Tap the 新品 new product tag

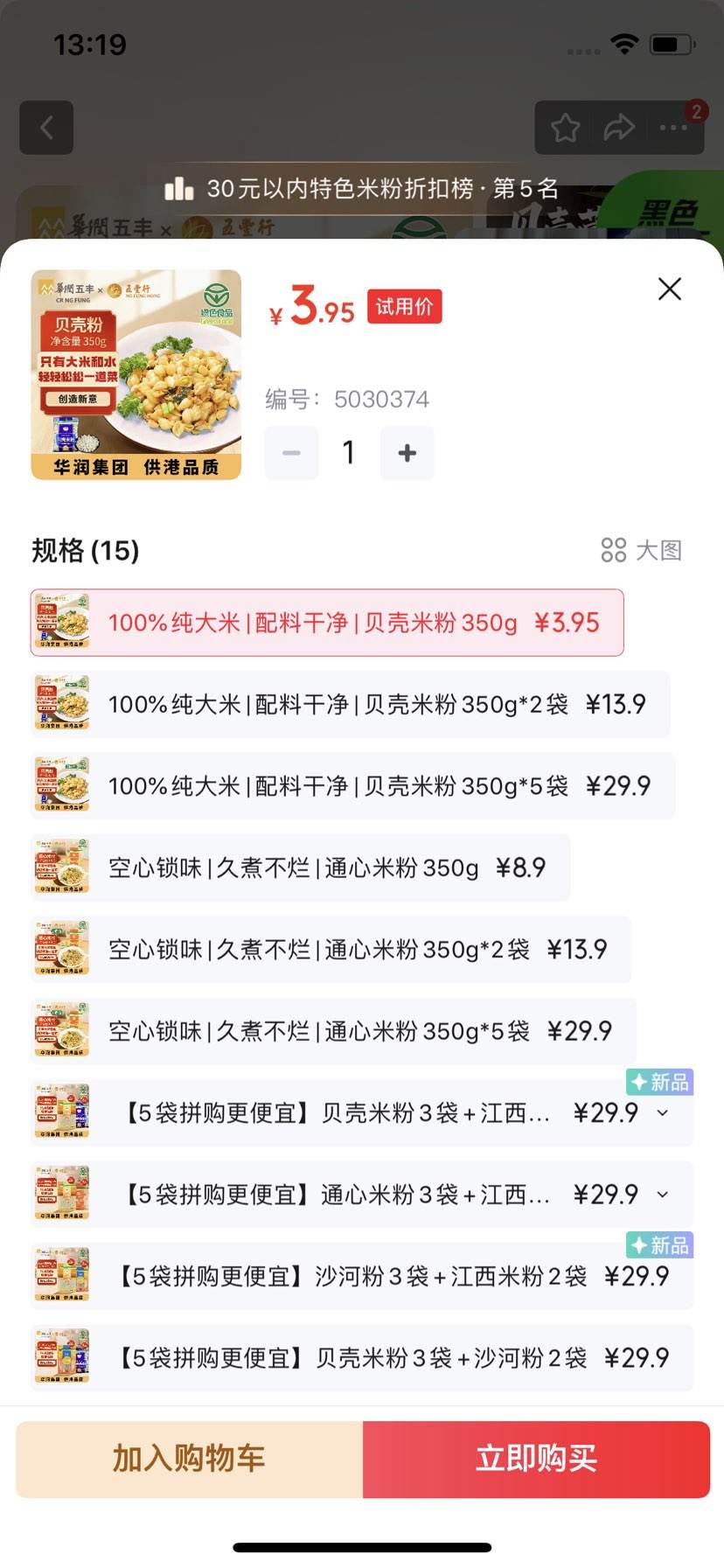coord(658,1083)
